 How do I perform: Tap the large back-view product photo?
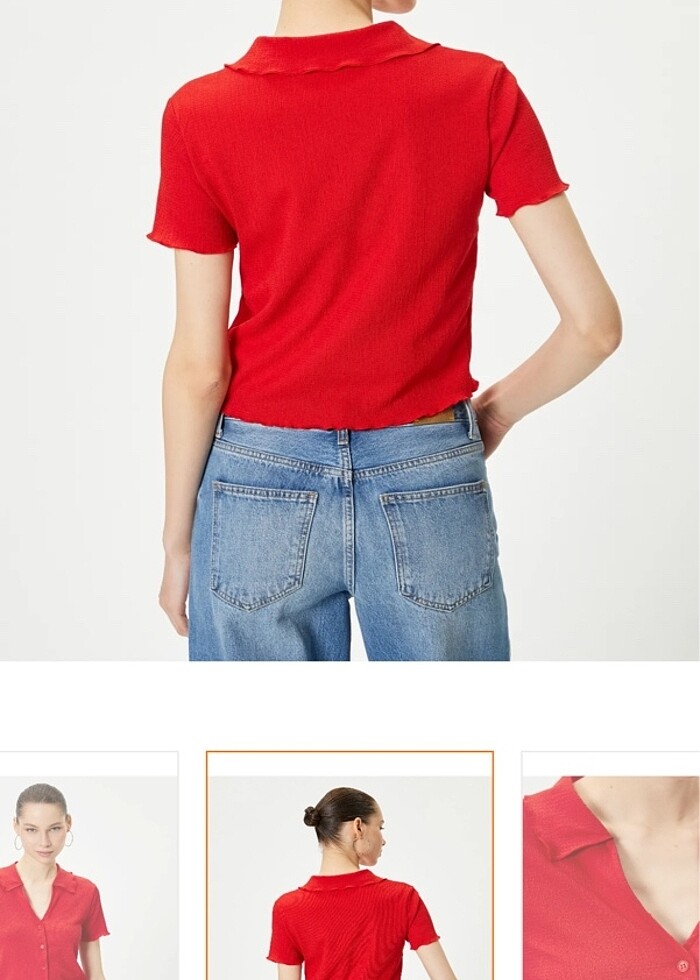[350, 330]
